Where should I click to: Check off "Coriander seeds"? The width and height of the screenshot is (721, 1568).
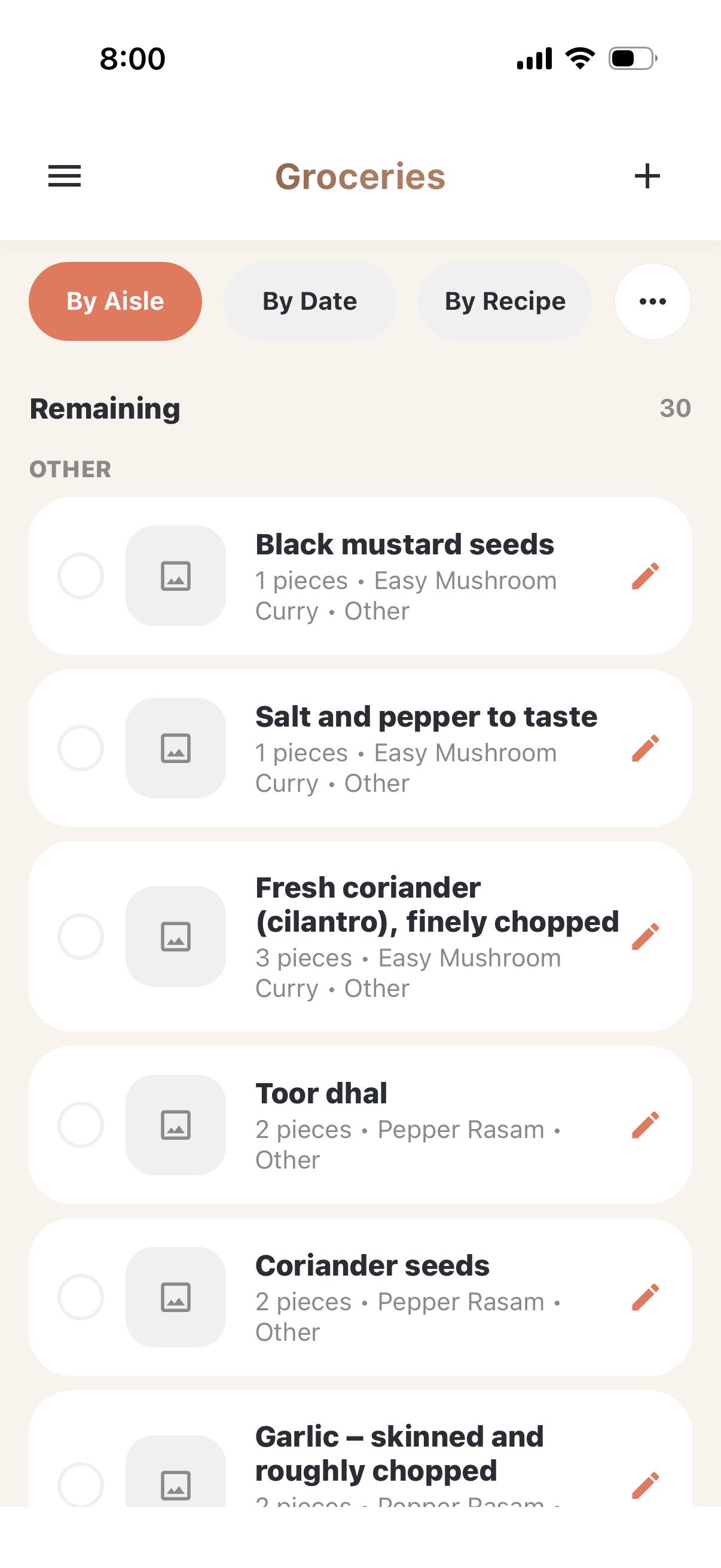[x=81, y=1297]
